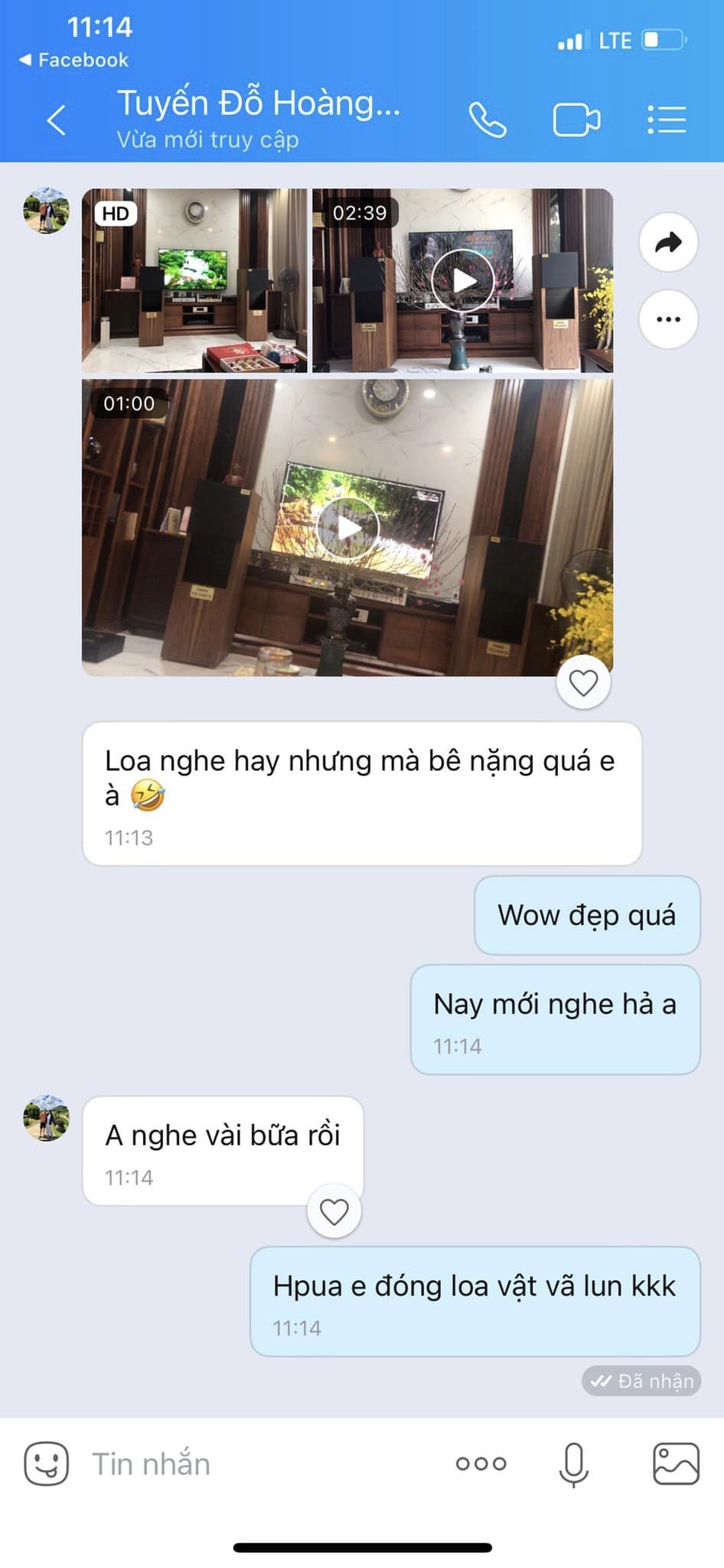Play the 01:00 video
The width and height of the screenshot is (724, 1568).
point(347,528)
